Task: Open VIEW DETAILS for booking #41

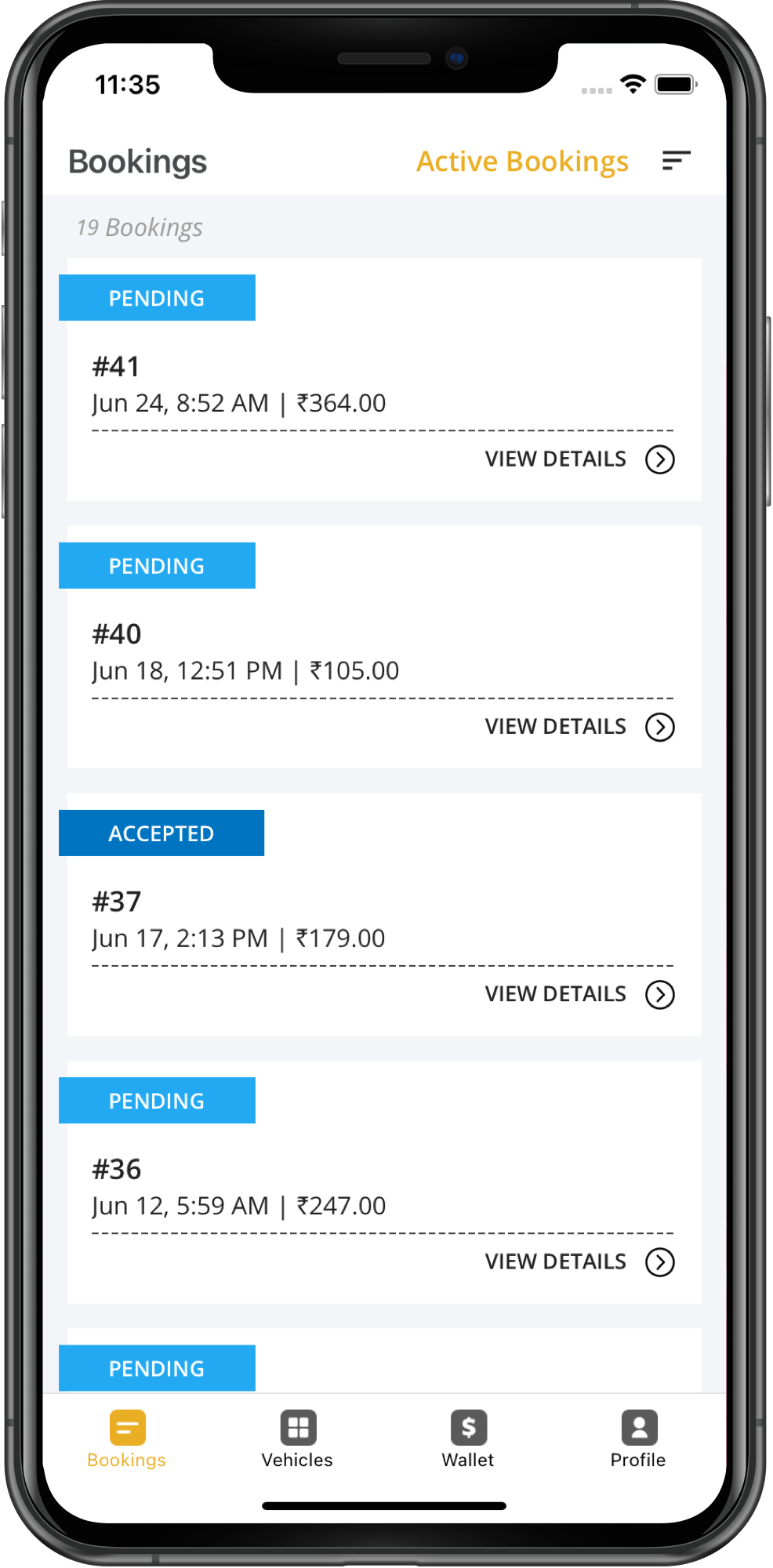Action: 554,459
